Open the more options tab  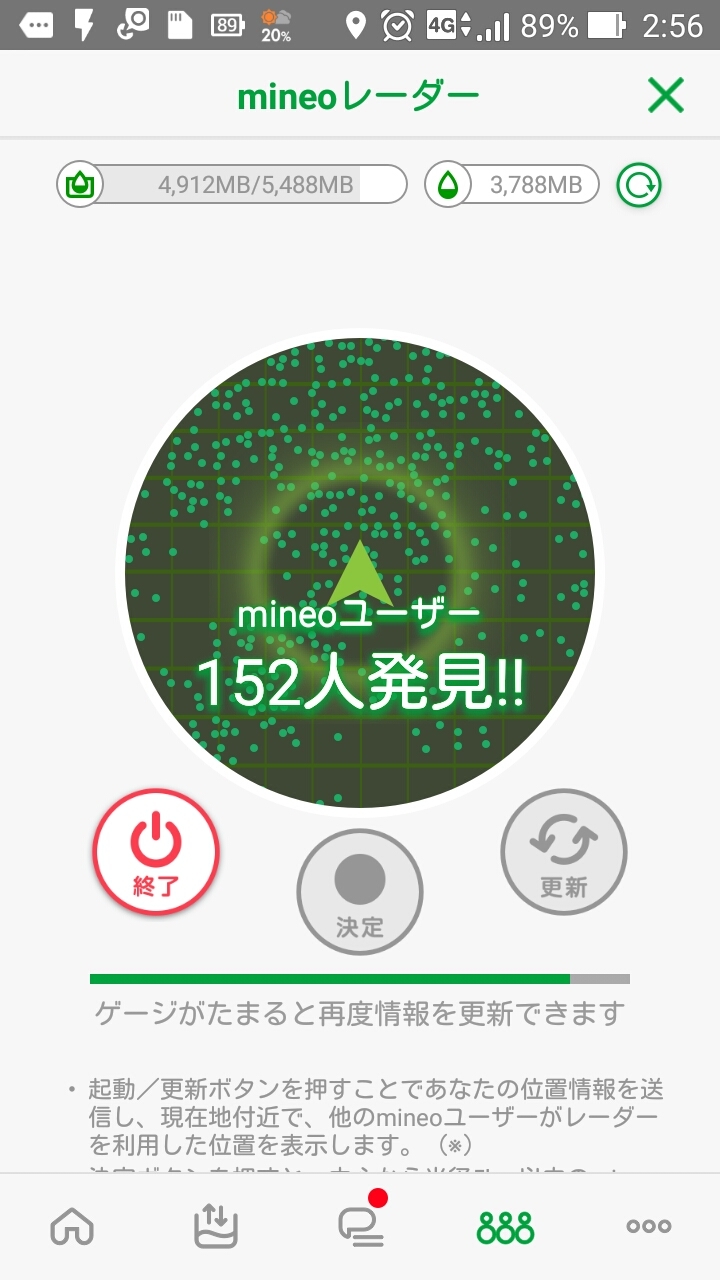[648, 1226]
